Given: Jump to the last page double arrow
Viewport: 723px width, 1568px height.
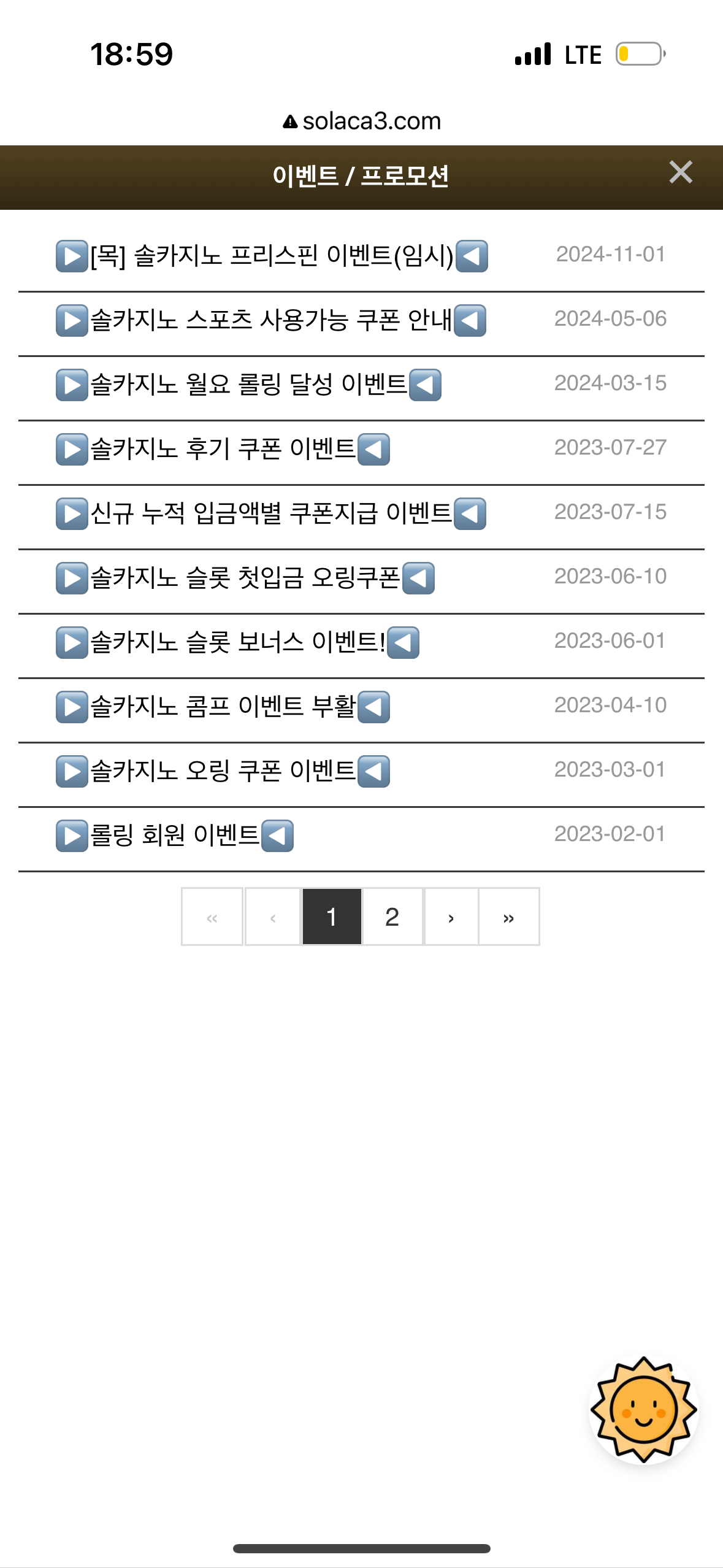Looking at the screenshot, I should 508,917.
